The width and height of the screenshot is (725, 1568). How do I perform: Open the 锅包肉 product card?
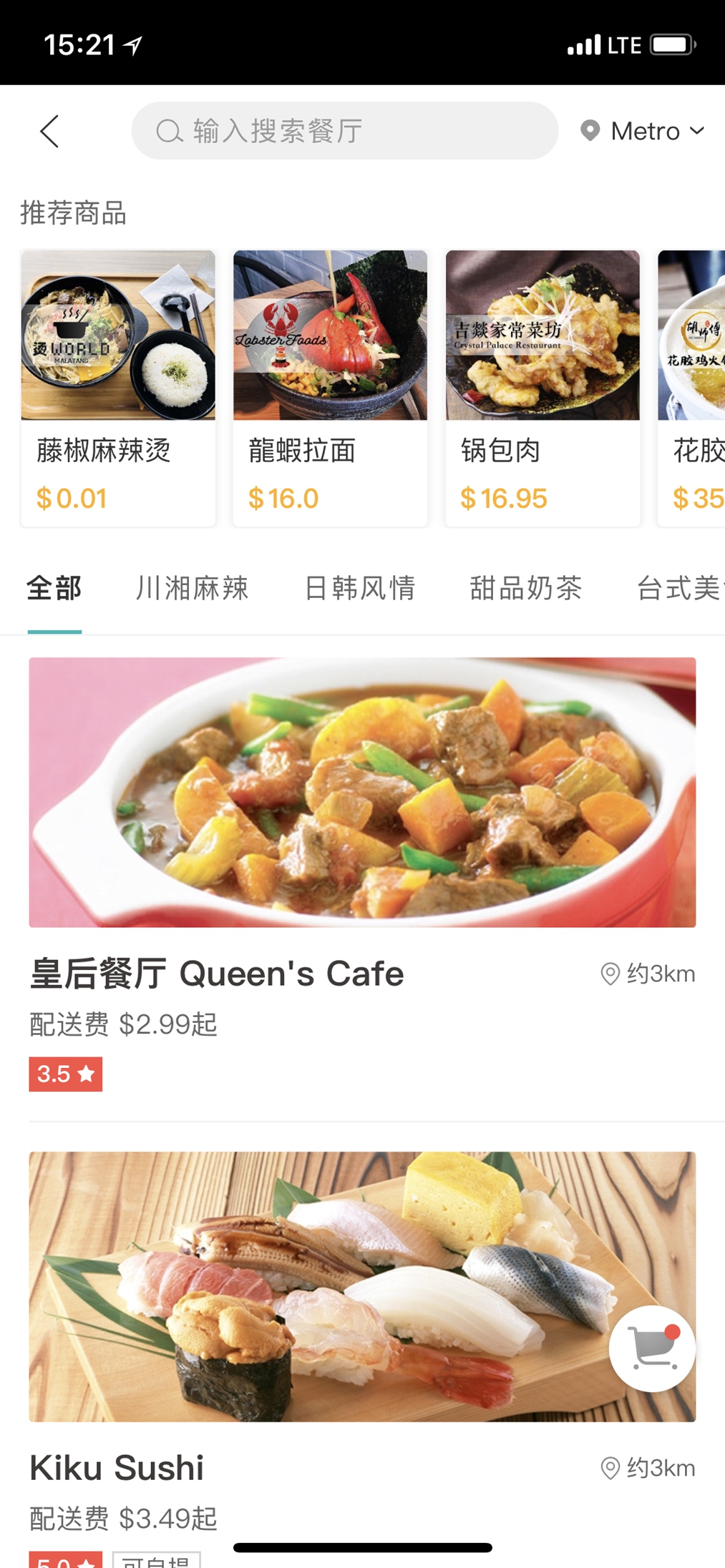coord(542,388)
